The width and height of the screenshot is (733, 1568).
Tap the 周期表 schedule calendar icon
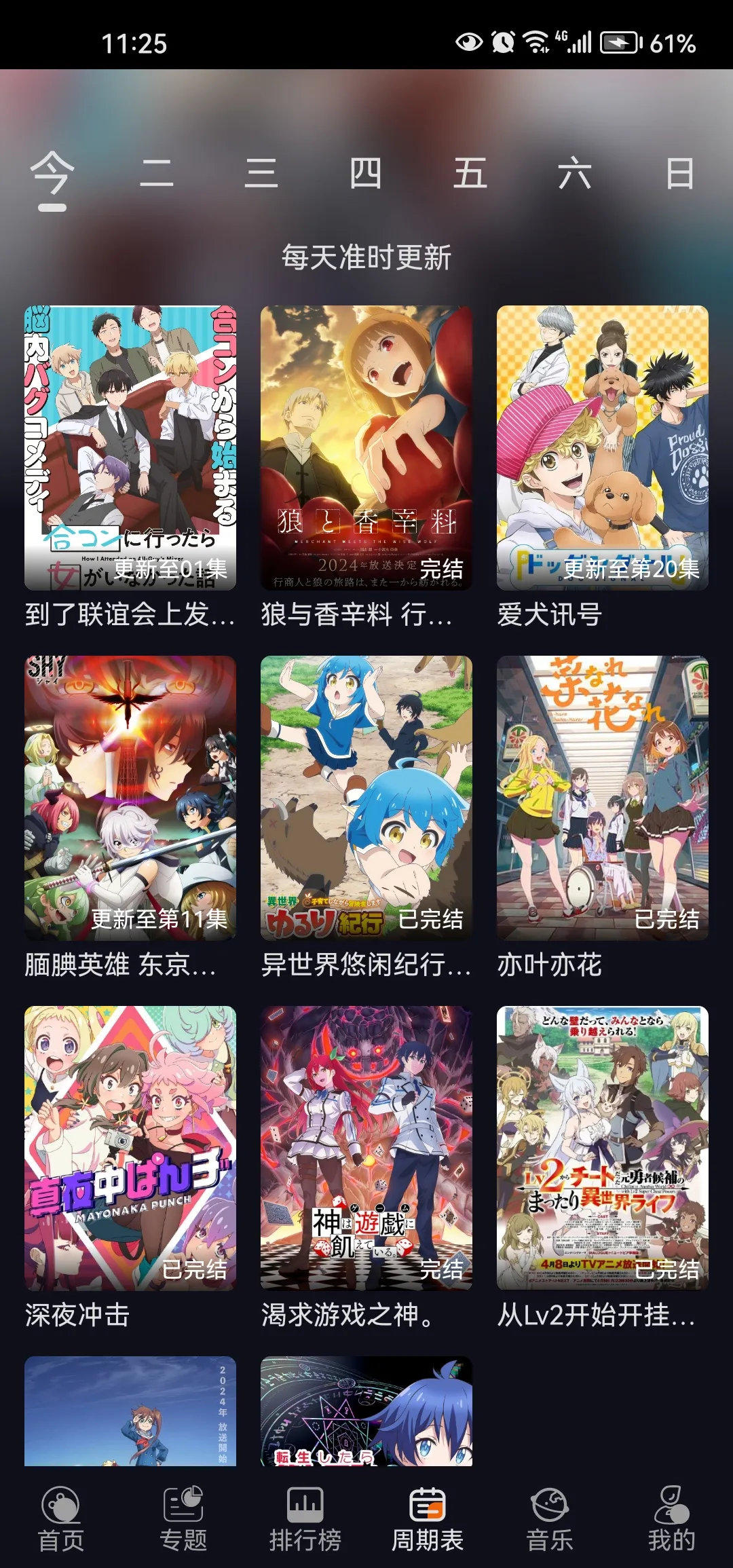427,1512
